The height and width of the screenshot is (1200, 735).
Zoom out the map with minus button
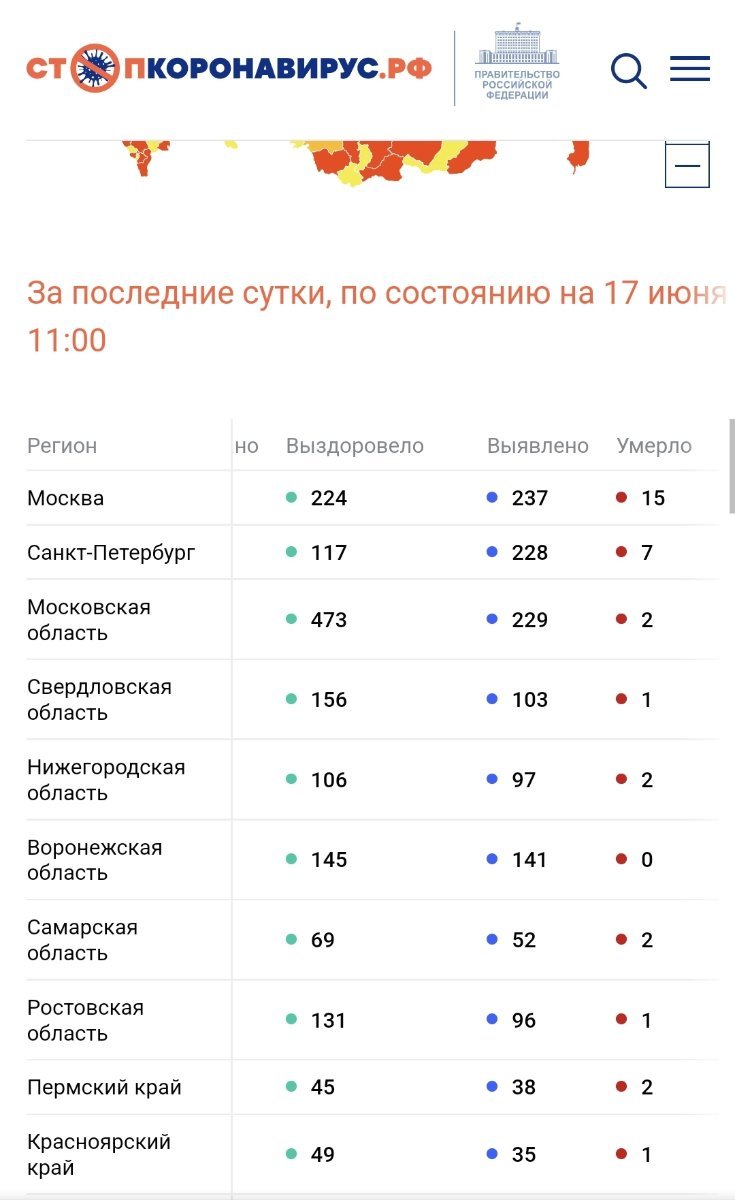[x=687, y=165]
